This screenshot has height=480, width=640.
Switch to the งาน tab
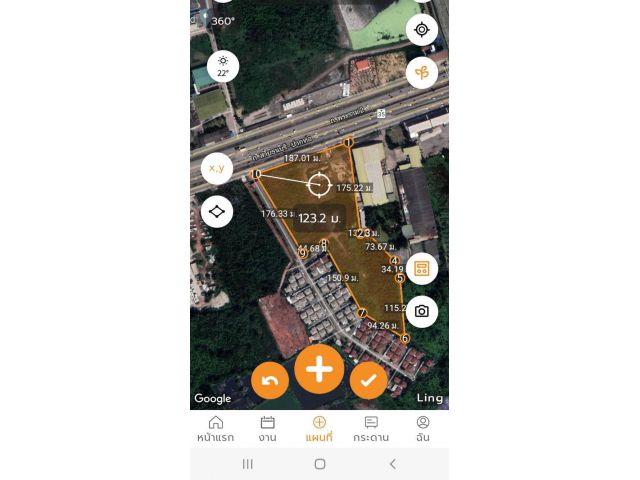tap(267, 429)
